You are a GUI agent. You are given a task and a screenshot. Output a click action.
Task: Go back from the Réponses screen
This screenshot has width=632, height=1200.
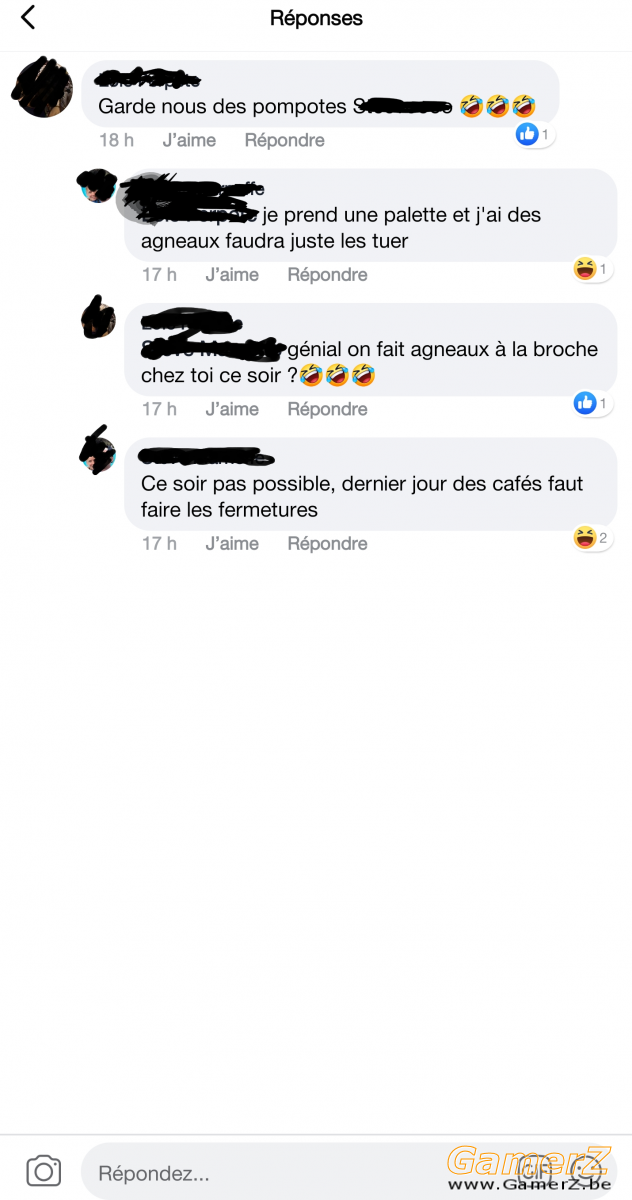point(28,17)
